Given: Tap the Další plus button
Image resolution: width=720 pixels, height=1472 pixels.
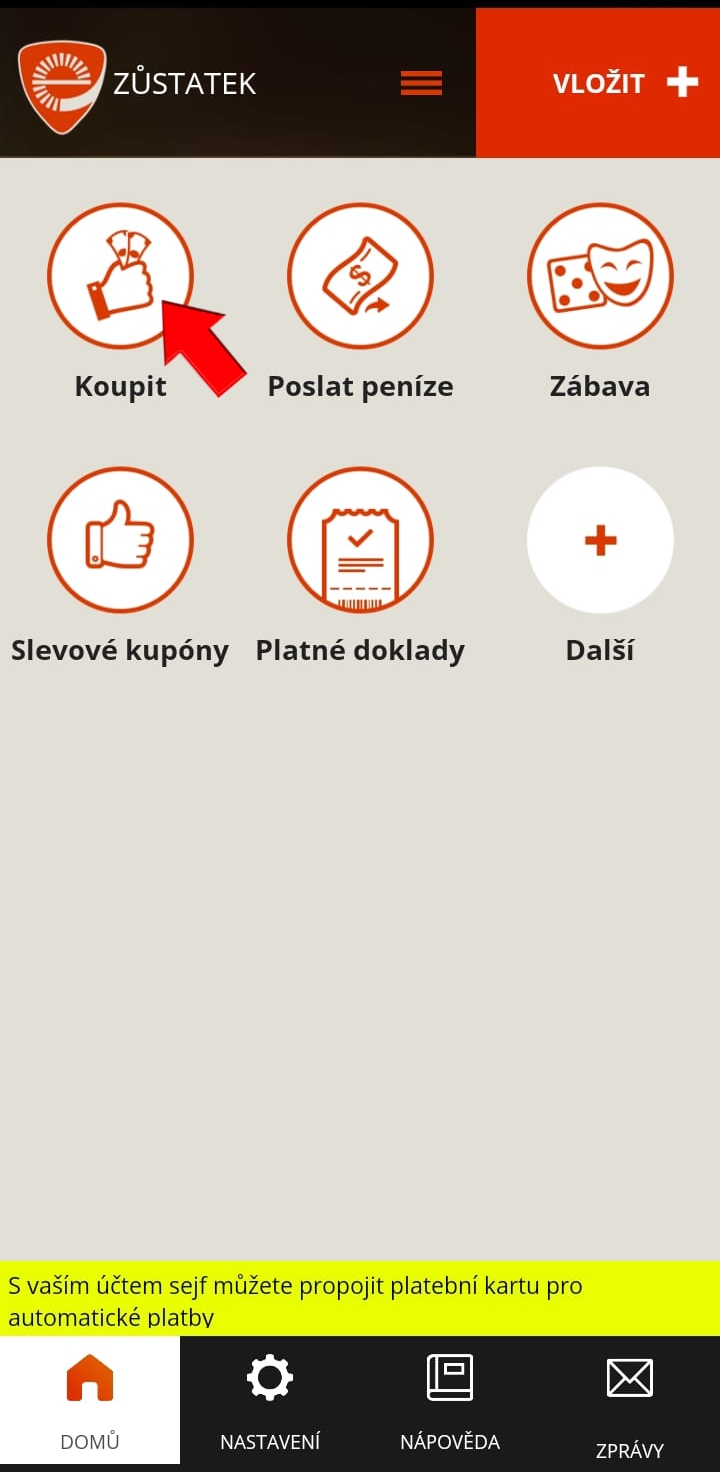Looking at the screenshot, I should point(600,540).
